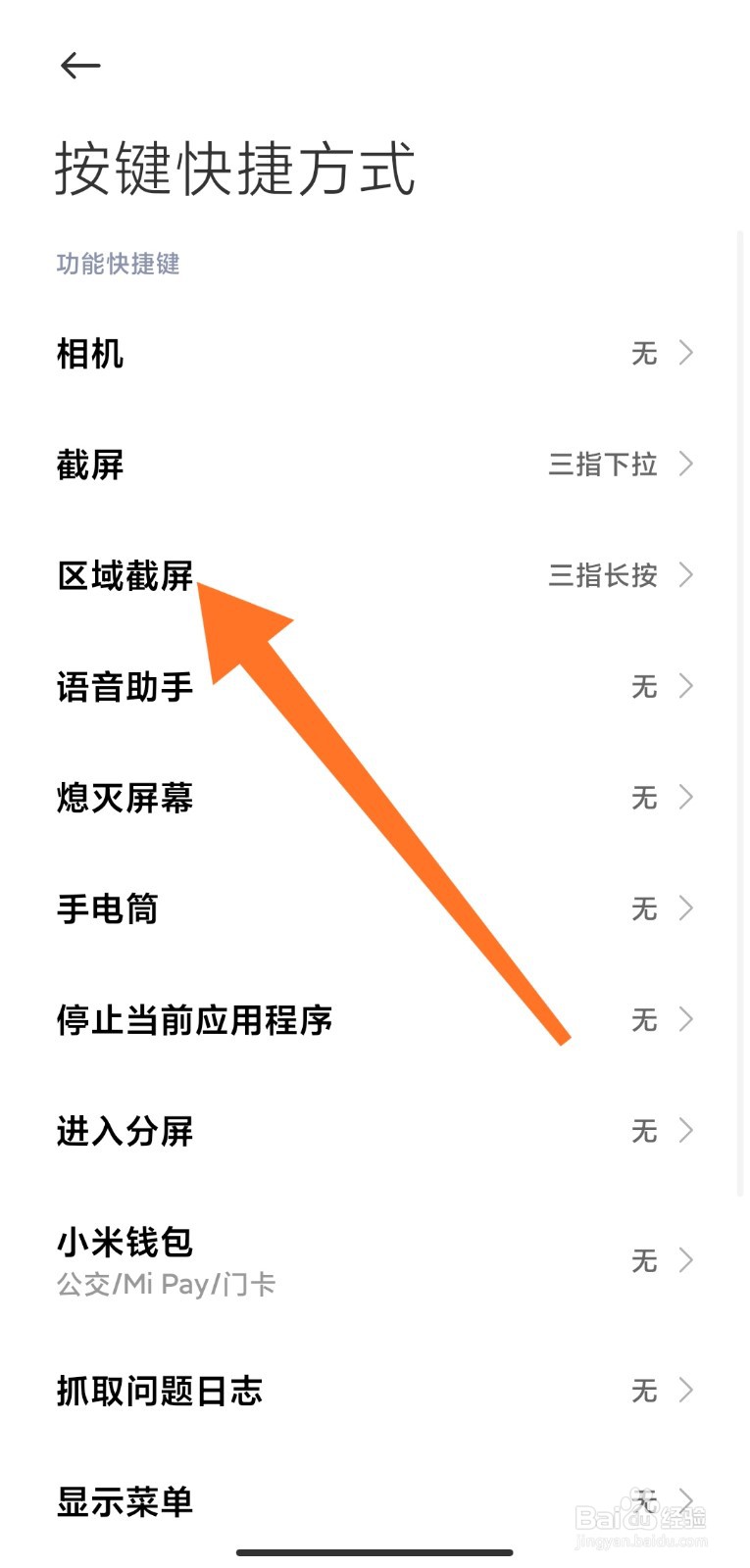Expand the chevron next to 区域截屏

(687, 576)
